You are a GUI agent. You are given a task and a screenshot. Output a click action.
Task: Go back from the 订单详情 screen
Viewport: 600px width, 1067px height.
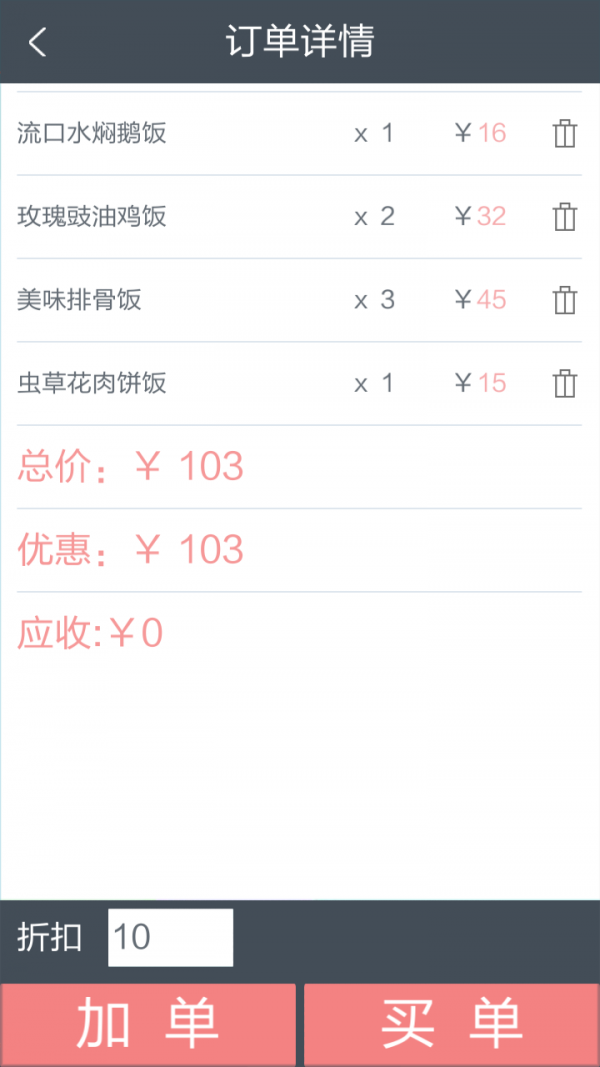[x=38, y=42]
